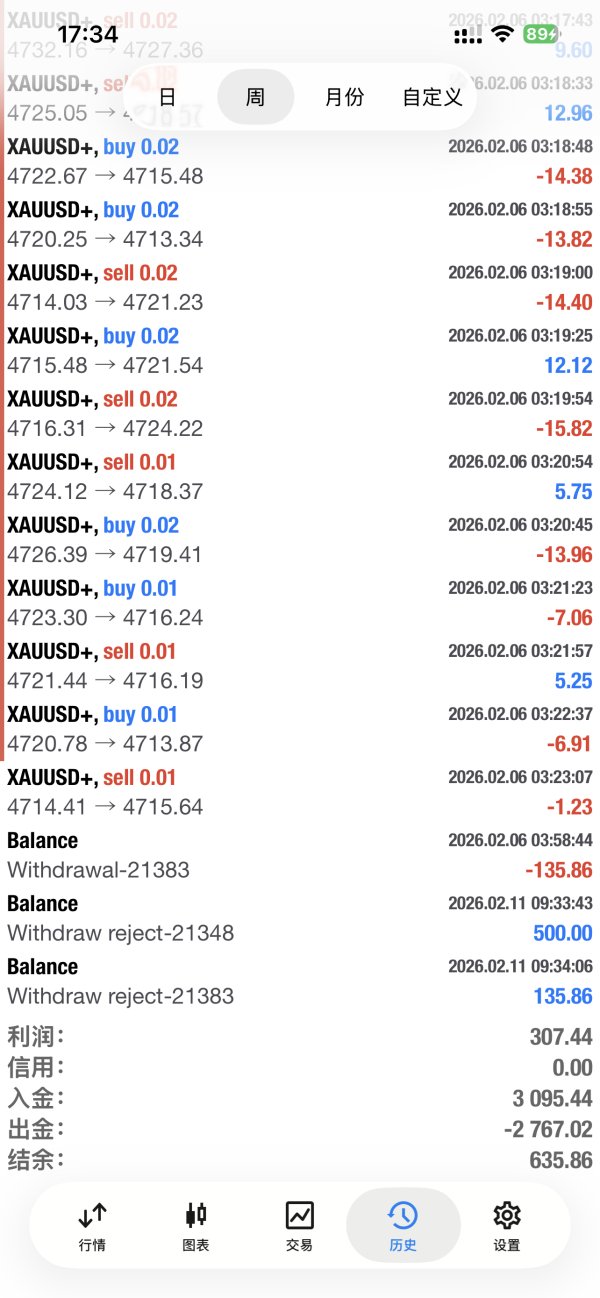The width and height of the screenshot is (600, 1298).
Task: Open the buy 0.02 trade at 03:18:48
Action: (300, 161)
